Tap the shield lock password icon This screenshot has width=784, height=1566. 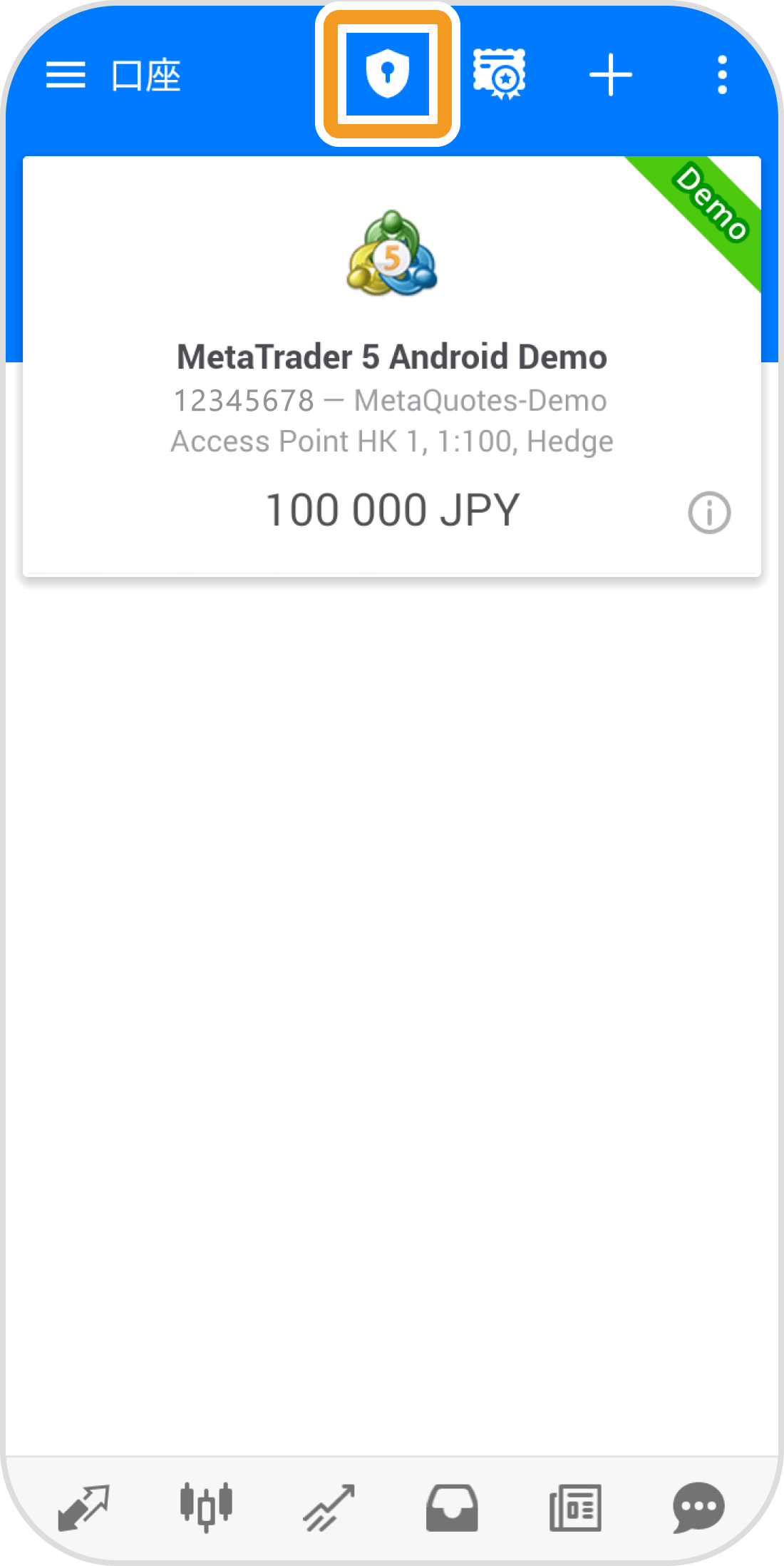(387, 73)
